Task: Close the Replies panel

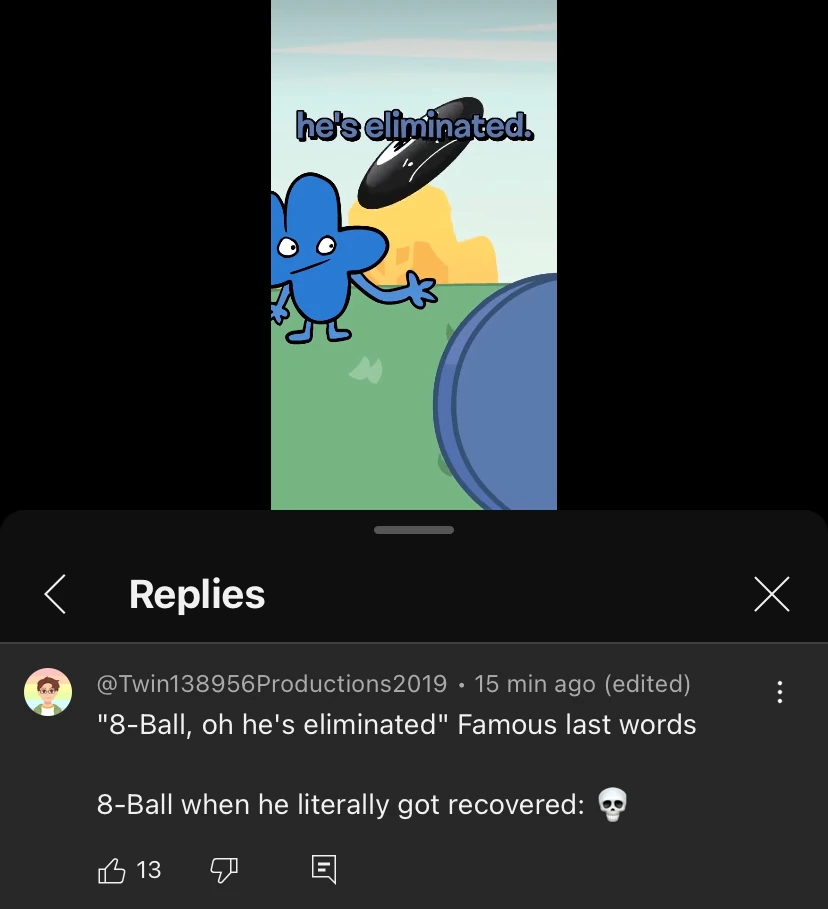Action: 771,594
